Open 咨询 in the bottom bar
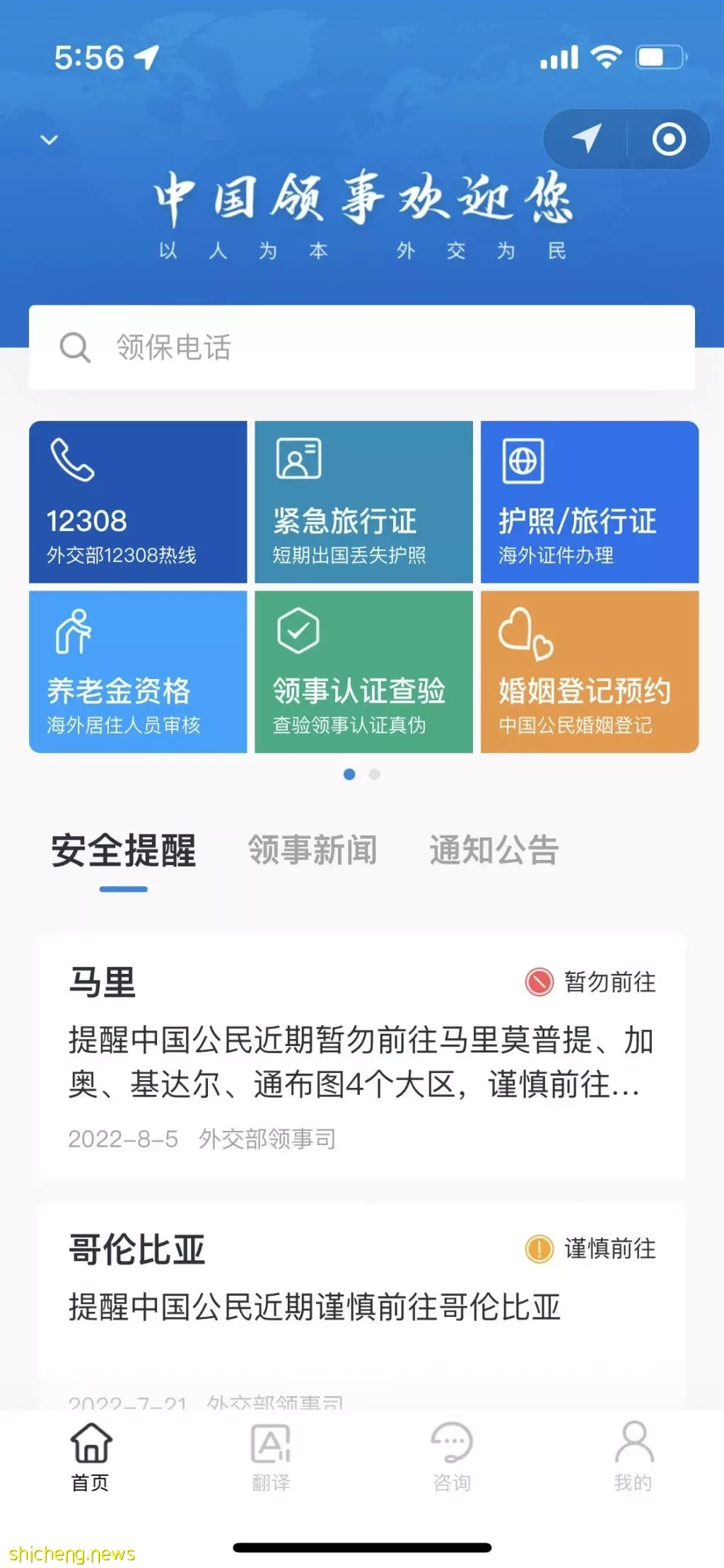 coord(452,1457)
